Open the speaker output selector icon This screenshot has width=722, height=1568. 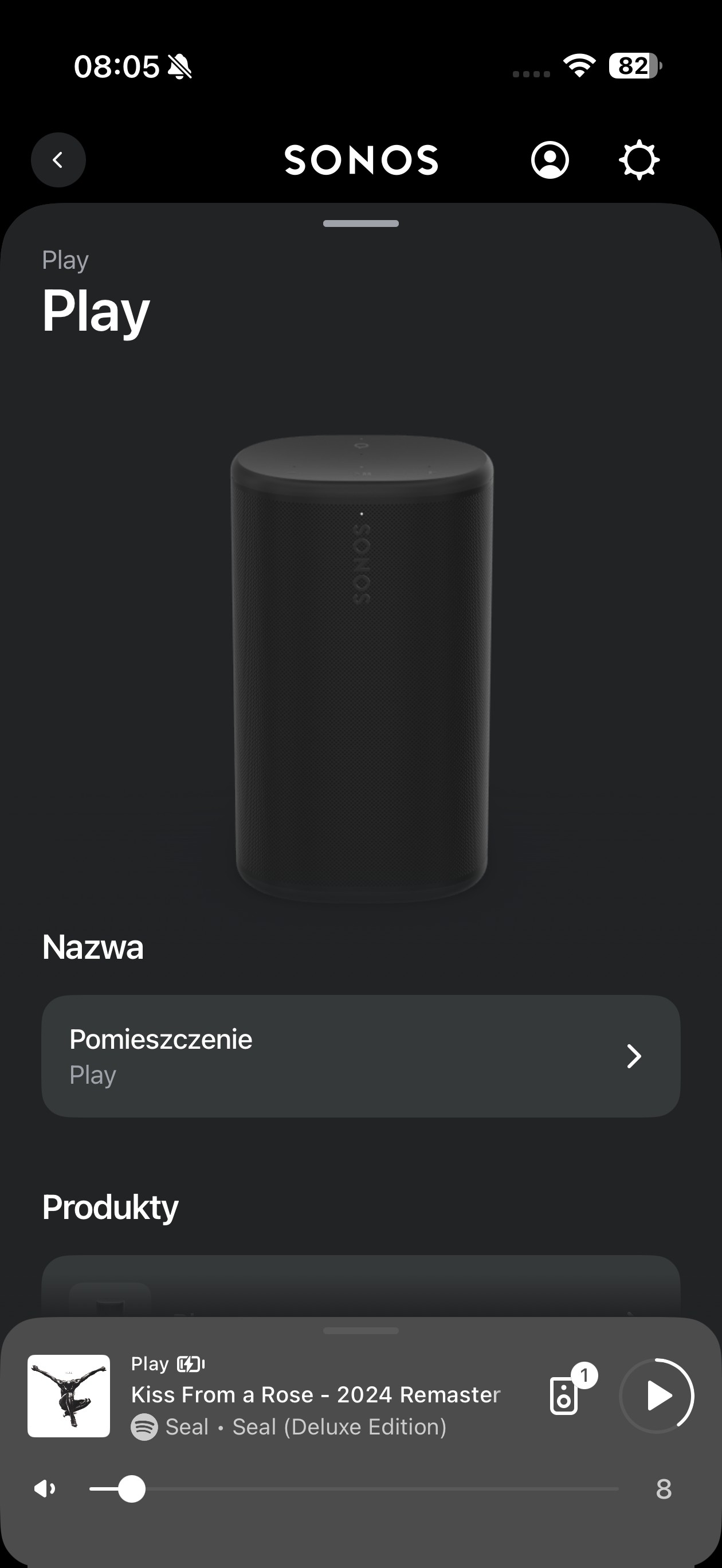coord(564,1396)
